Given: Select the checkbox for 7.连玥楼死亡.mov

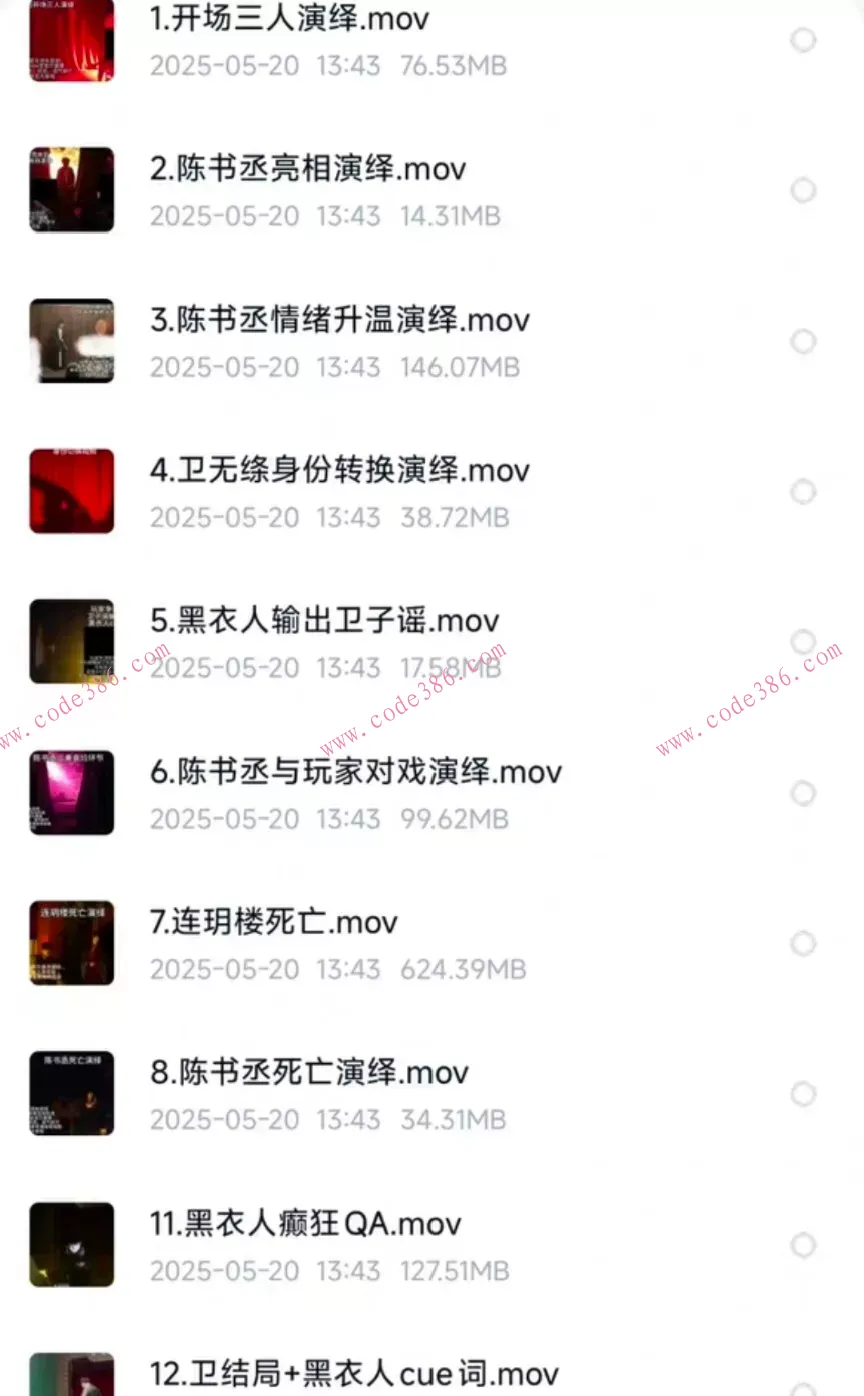Looking at the screenshot, I should (x=803, y=943).
